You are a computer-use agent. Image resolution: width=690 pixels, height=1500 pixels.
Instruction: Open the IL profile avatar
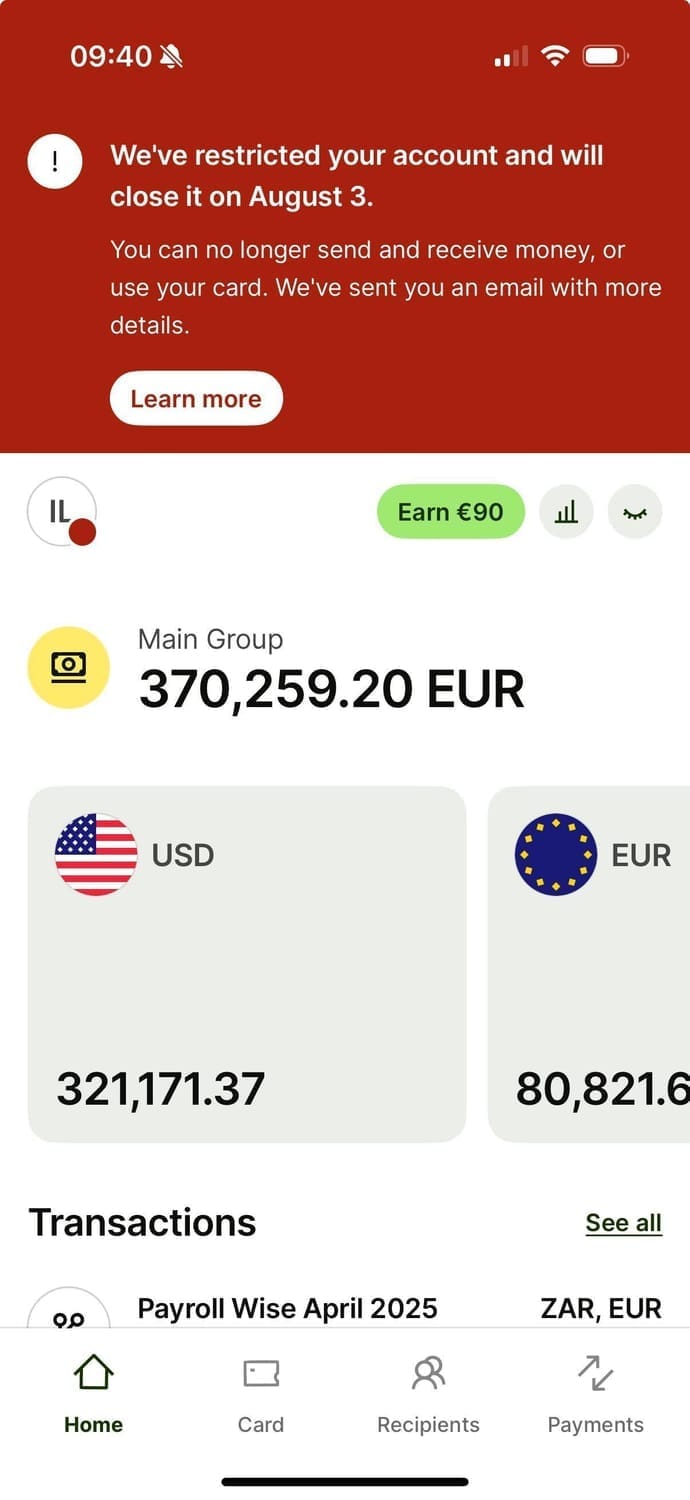point(61,511)
